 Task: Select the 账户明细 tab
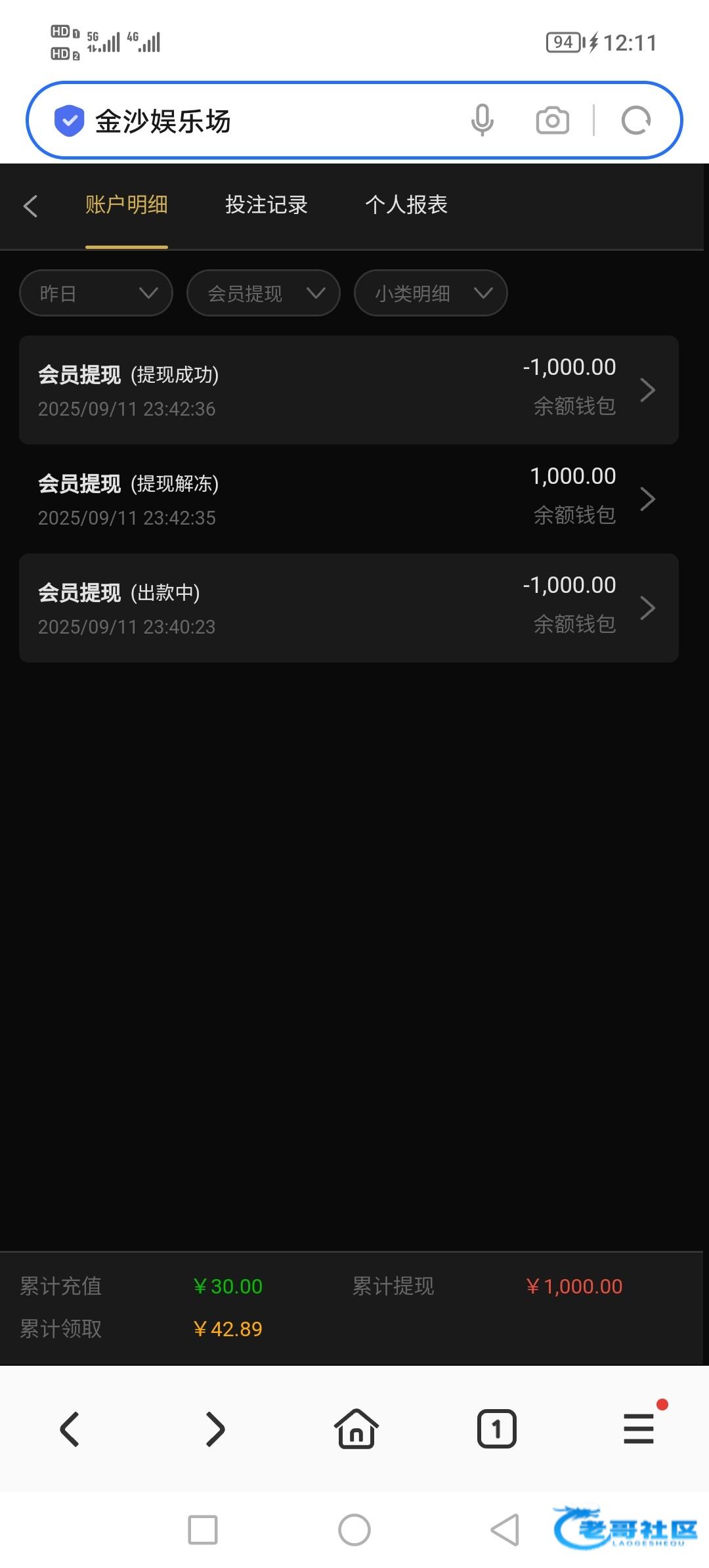point(127,205)
